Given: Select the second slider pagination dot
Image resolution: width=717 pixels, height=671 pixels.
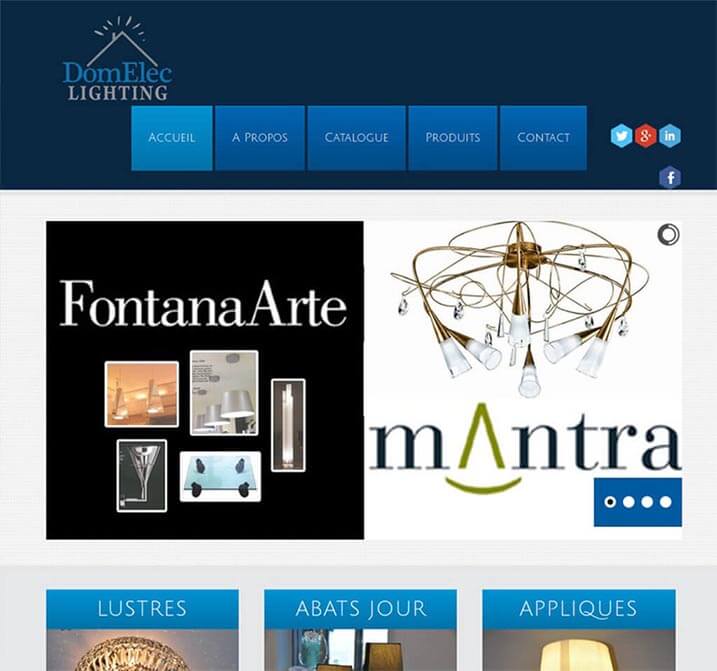Looking at the screenshot, I should (x=630, y=502).
